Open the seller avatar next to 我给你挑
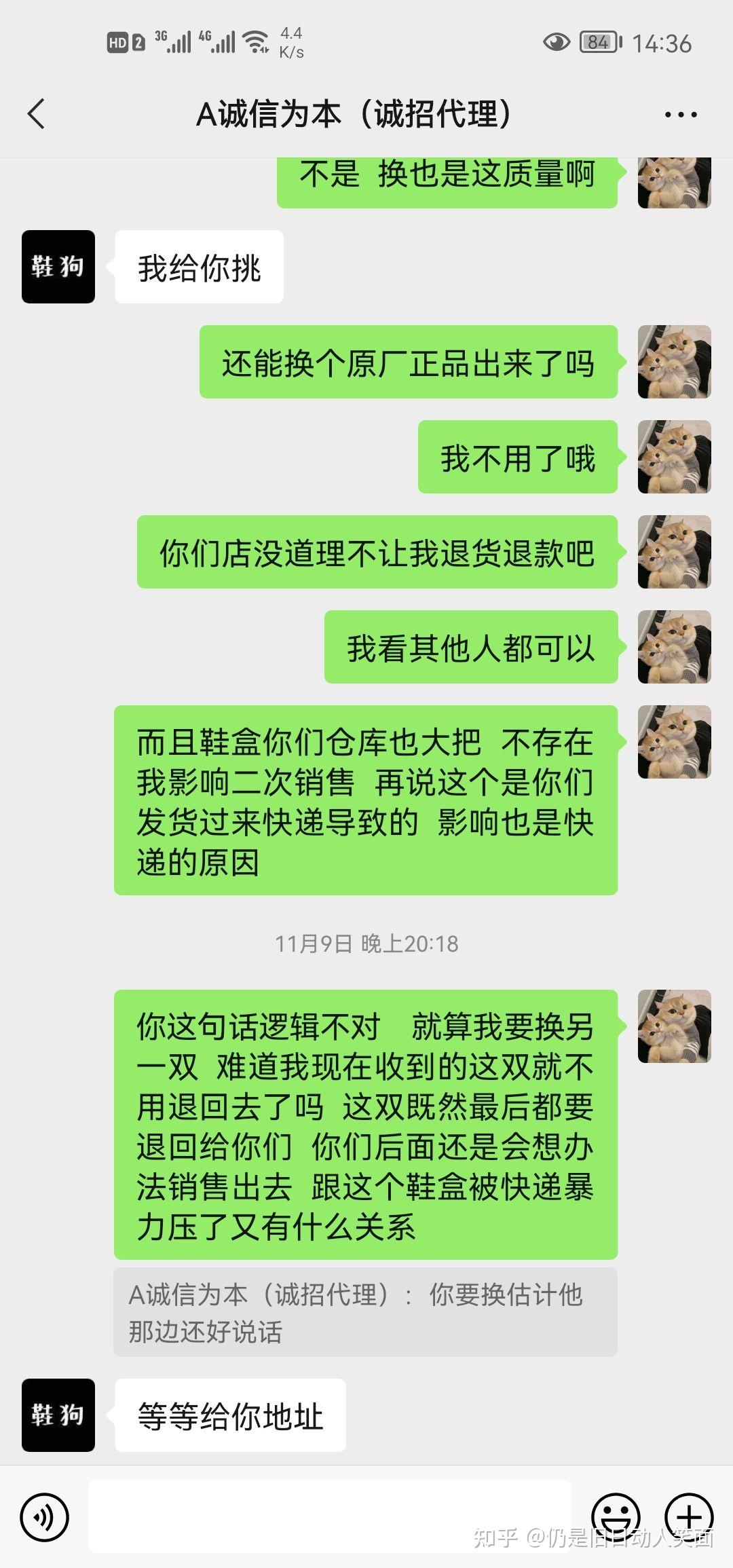Image resolution: width=733 pixels, height=1568 pixels. coord(58,267)
